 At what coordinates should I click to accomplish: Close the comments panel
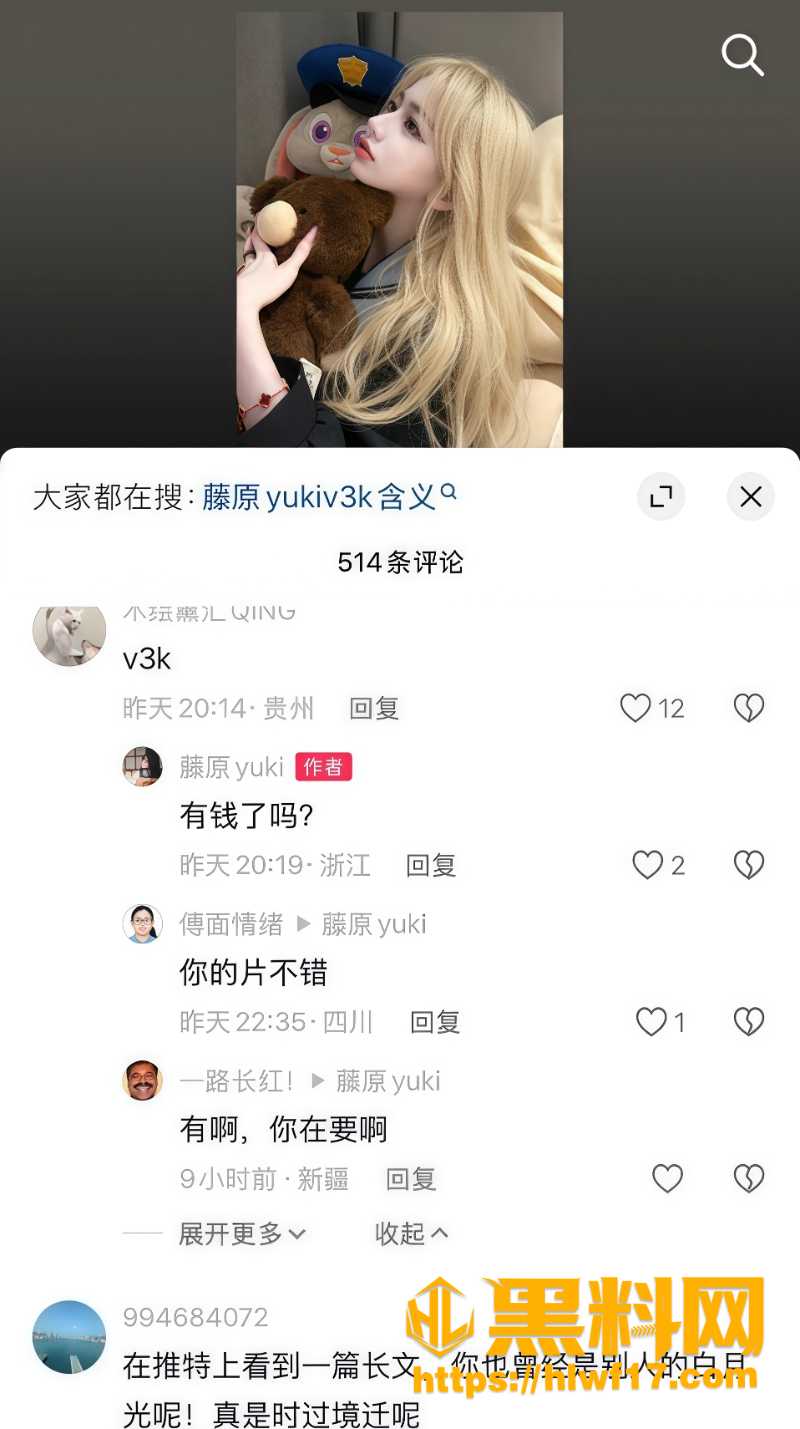pos(751,496)
